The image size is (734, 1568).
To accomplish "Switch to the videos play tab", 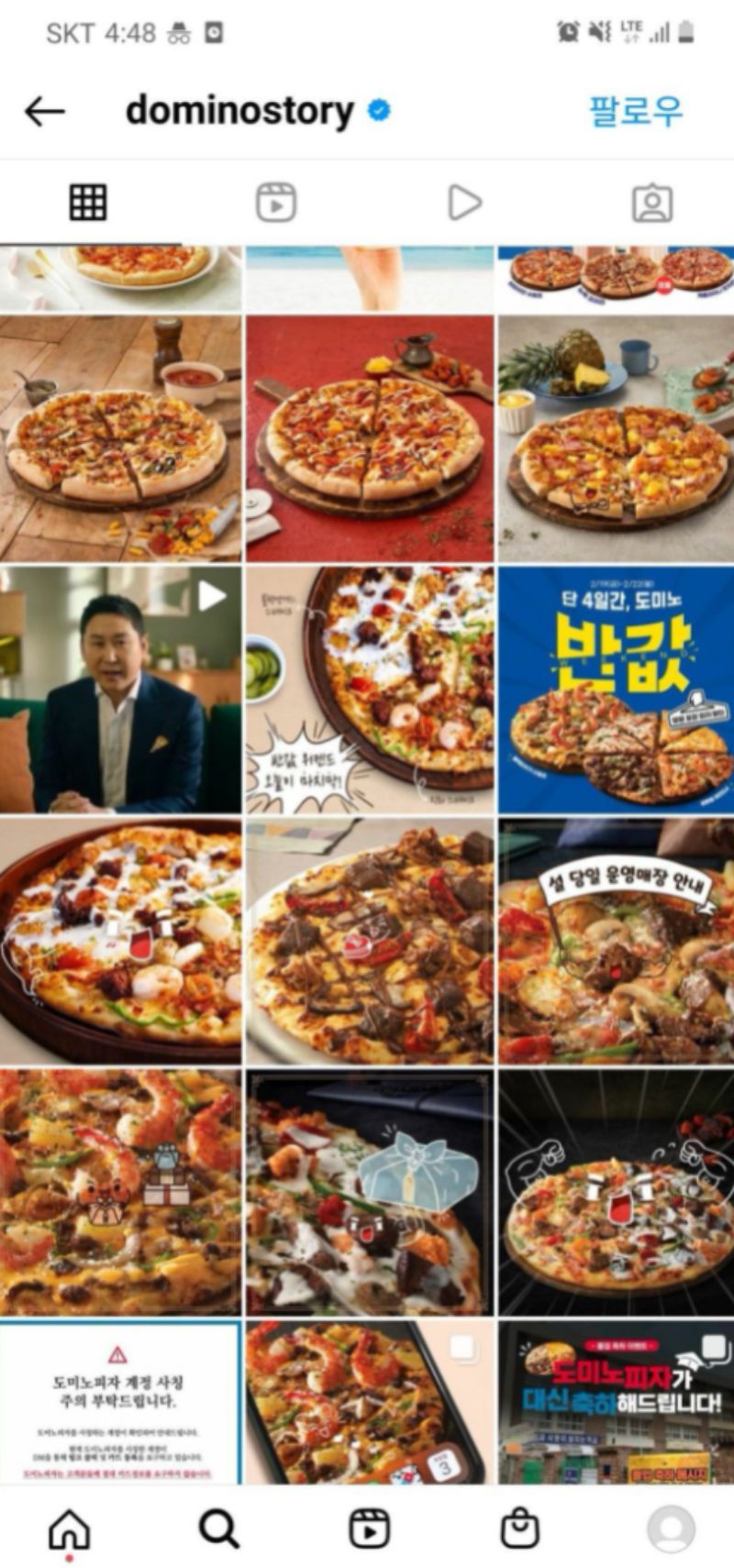I will pos(464,203).
